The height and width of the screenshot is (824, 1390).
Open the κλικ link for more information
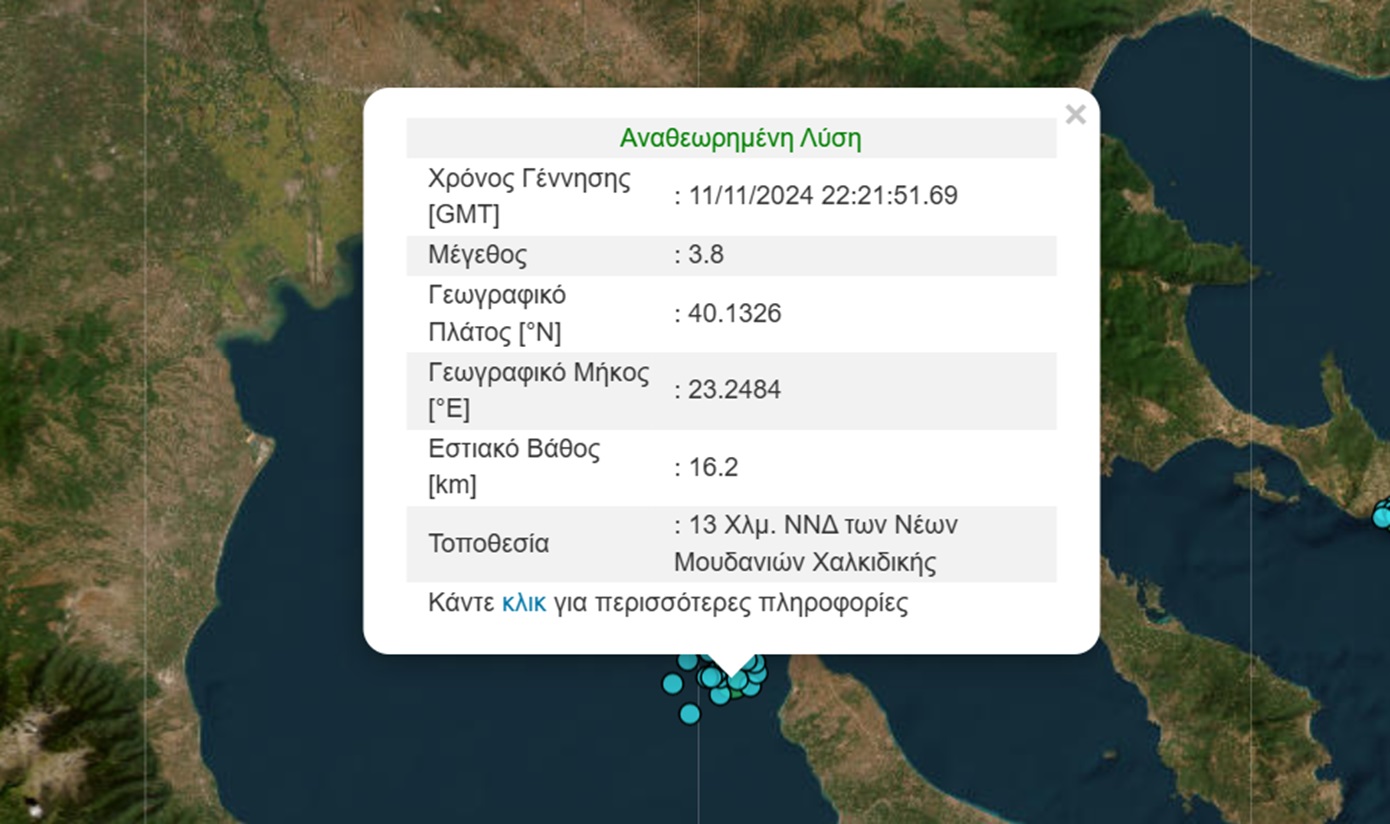(523, 603)
